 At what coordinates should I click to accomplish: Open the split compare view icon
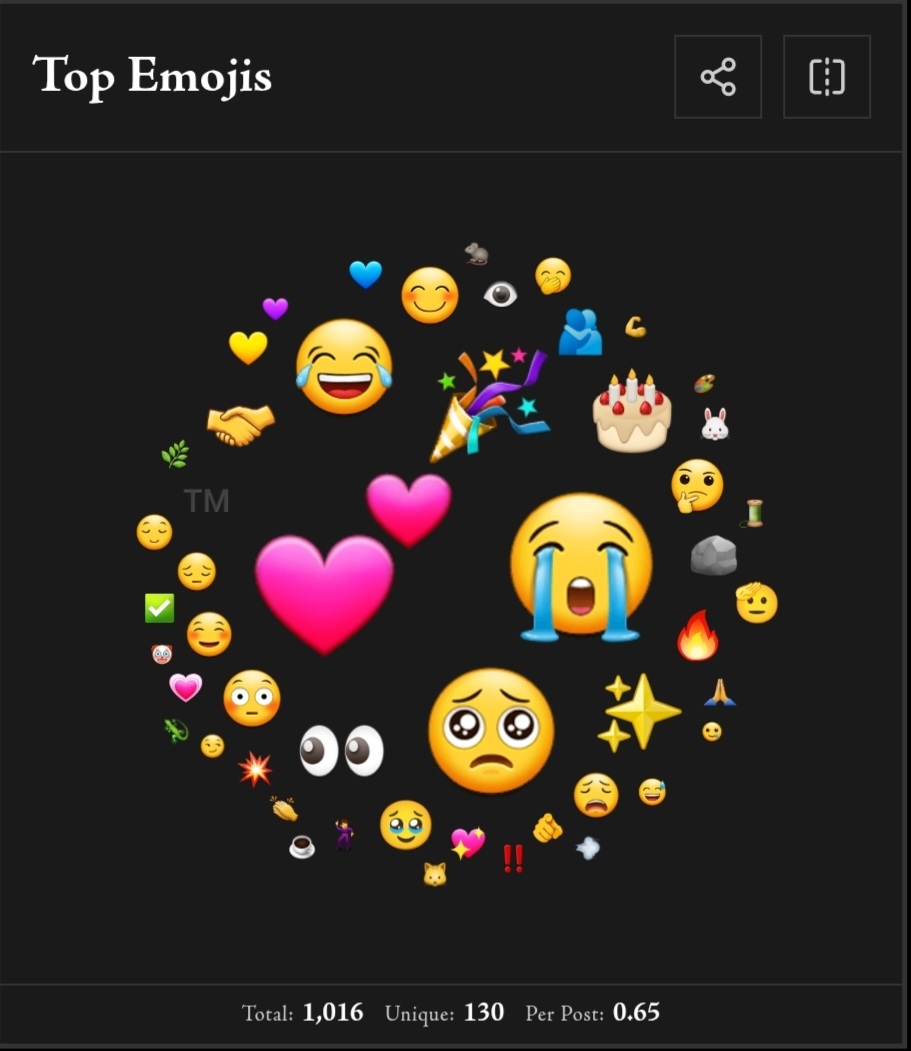tap(826, 77)
